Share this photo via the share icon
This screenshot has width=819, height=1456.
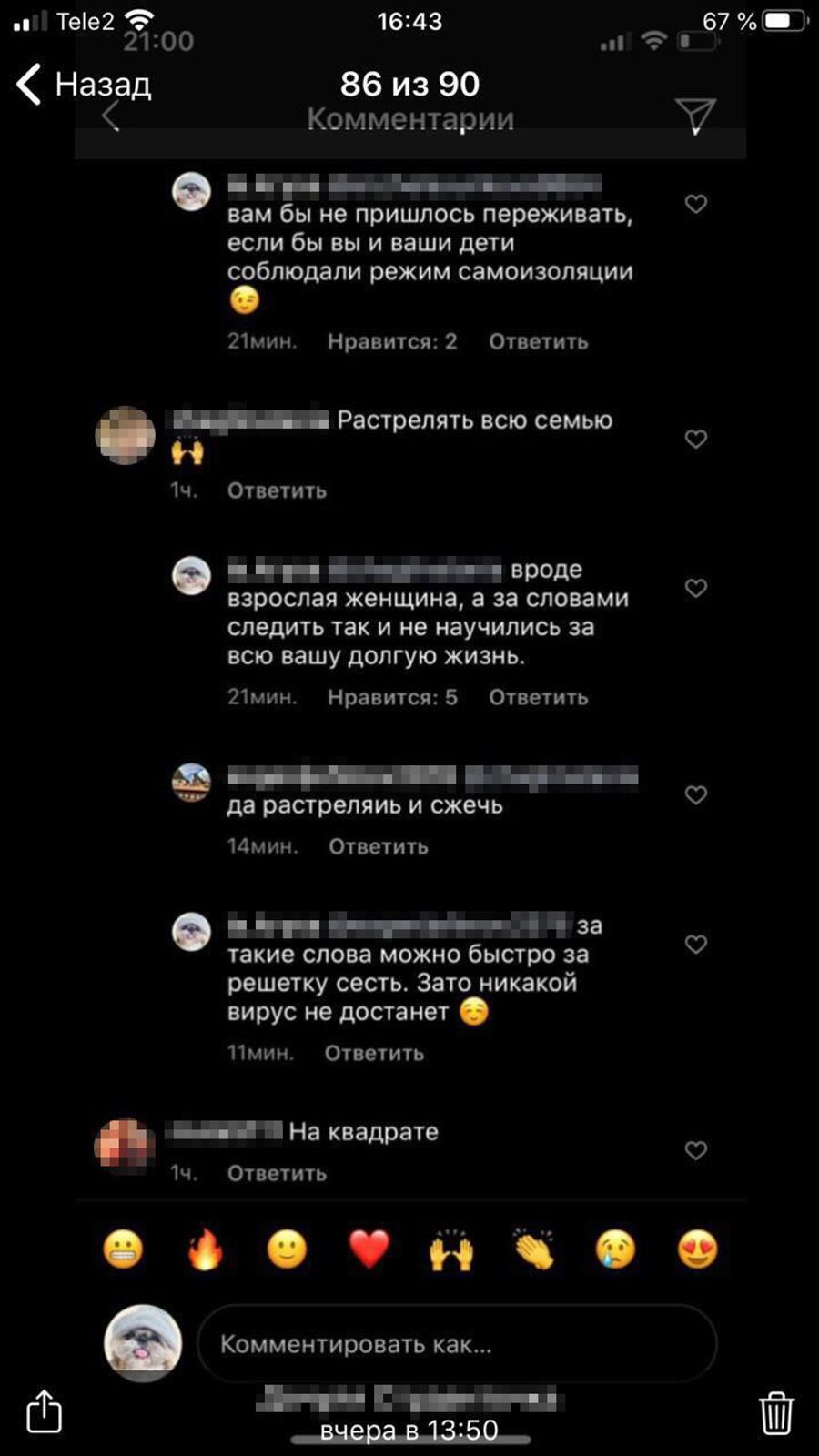tap(44, 1410)
